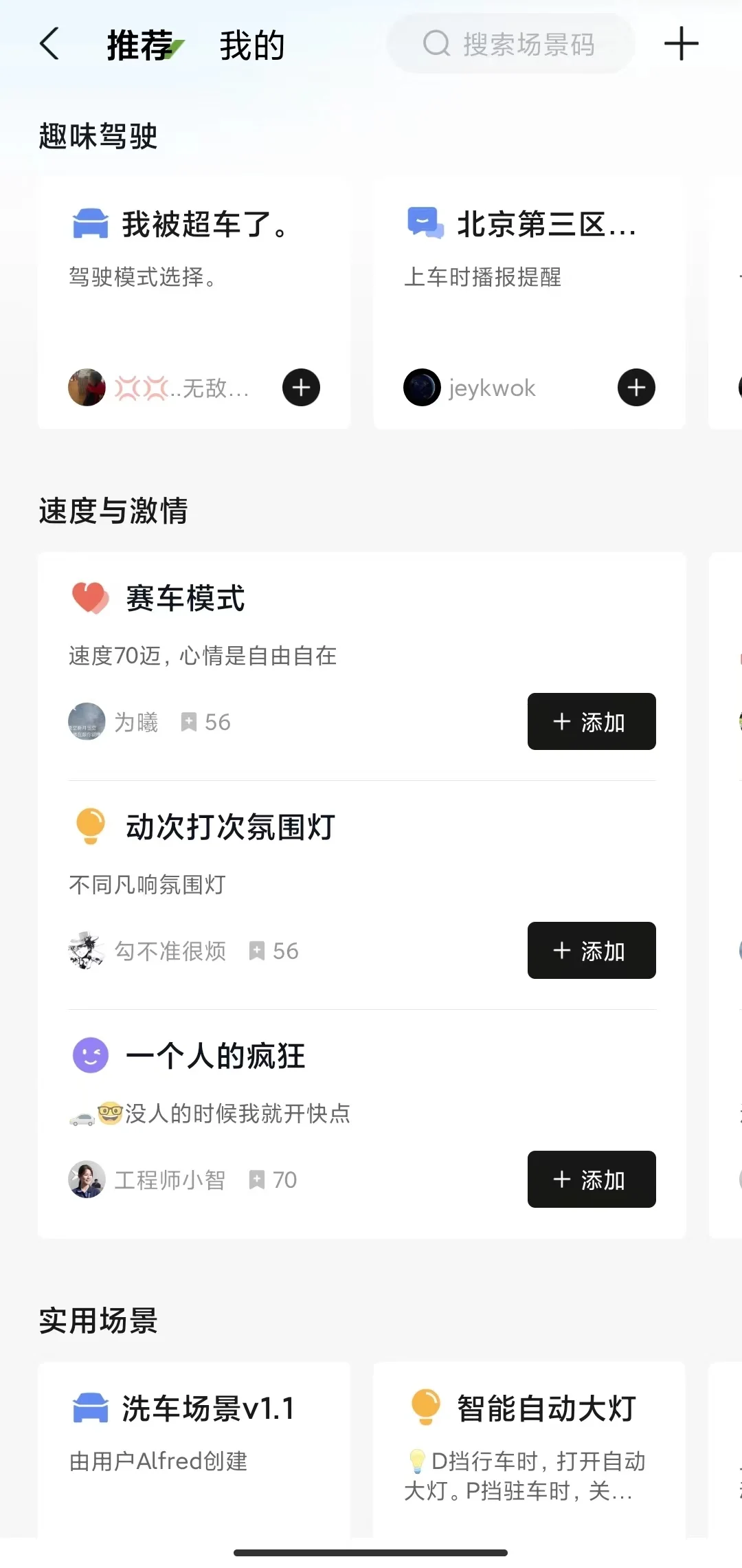
Task: Open the 北京第三区 scene card
Action: 529,275
